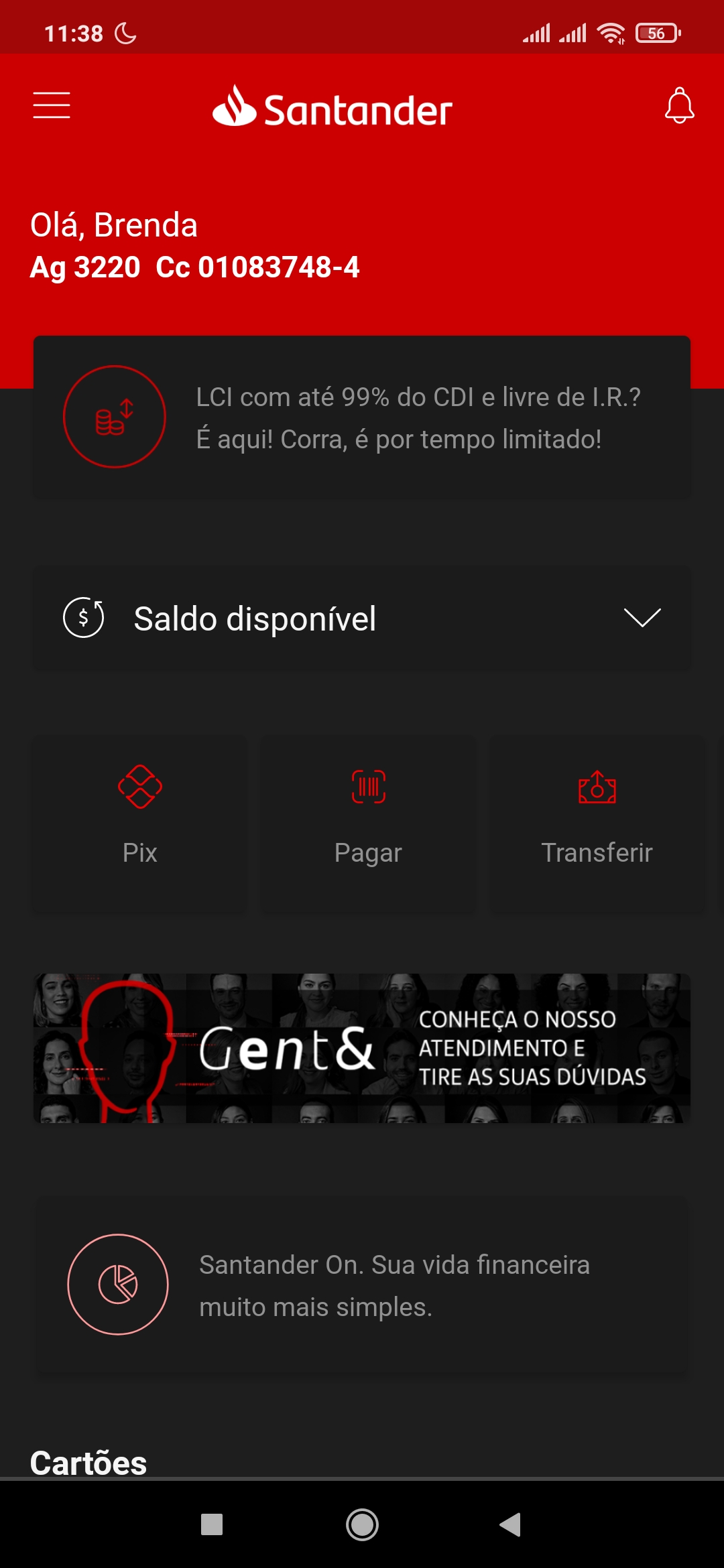Choose Transferir to send money

[597, 826]
